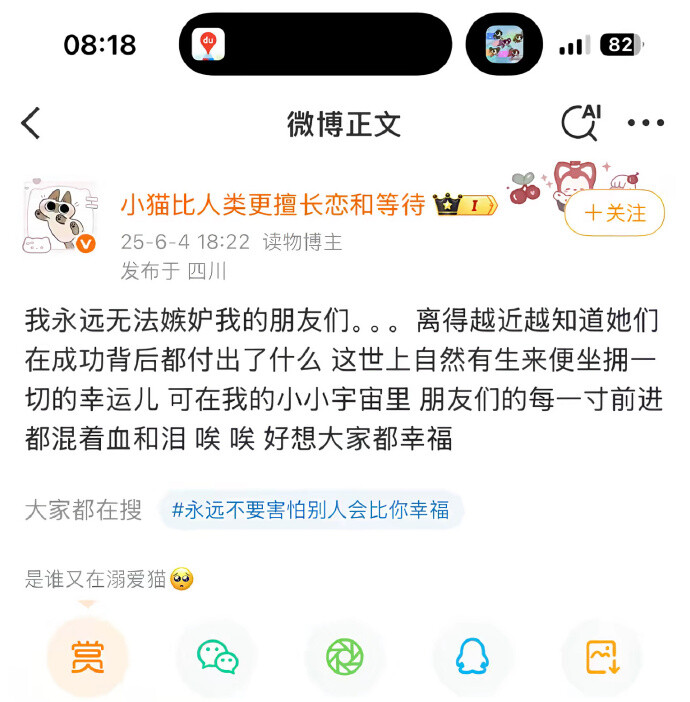This screenshot has width=690, height=702.
Task: Follow this user with the +关注 button
Action: (615, 213)
